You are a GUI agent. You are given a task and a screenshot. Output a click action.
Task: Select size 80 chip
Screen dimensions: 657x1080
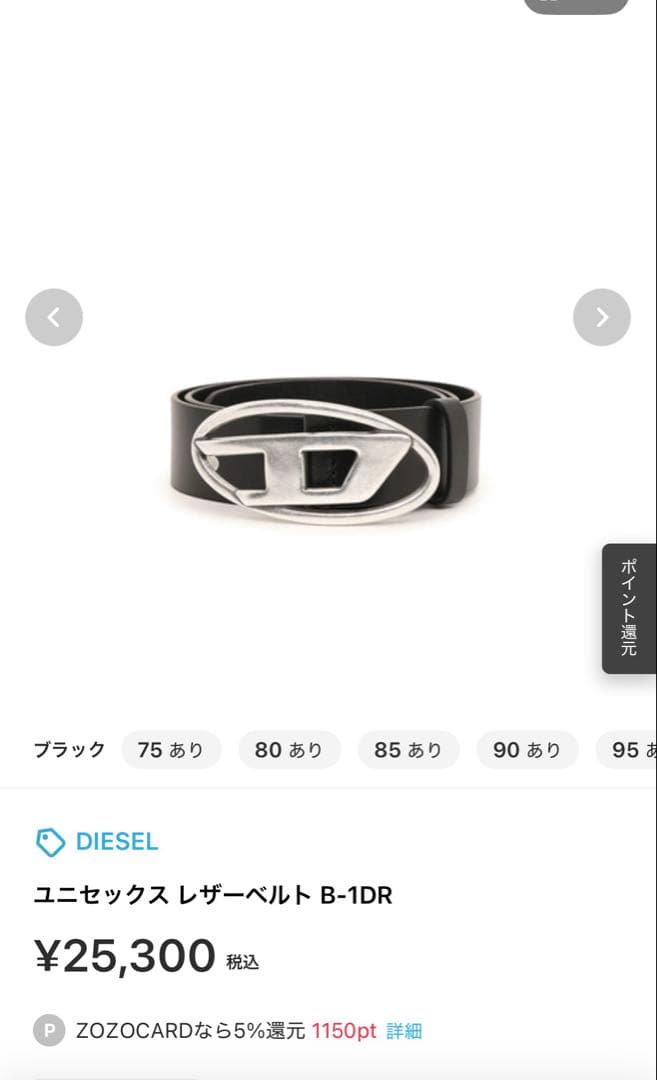(x=289, y=750)
